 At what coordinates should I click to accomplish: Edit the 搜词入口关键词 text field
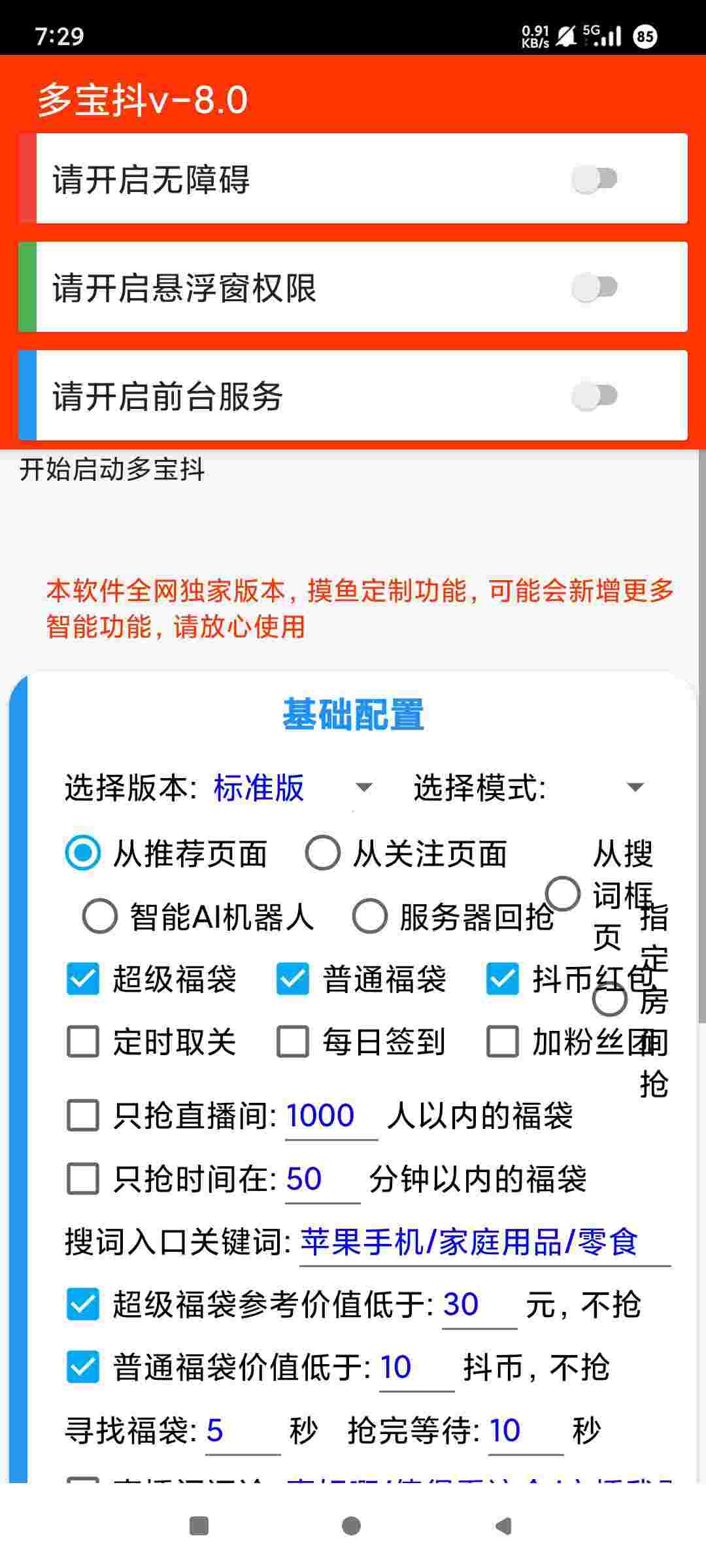pos(484,1242)
